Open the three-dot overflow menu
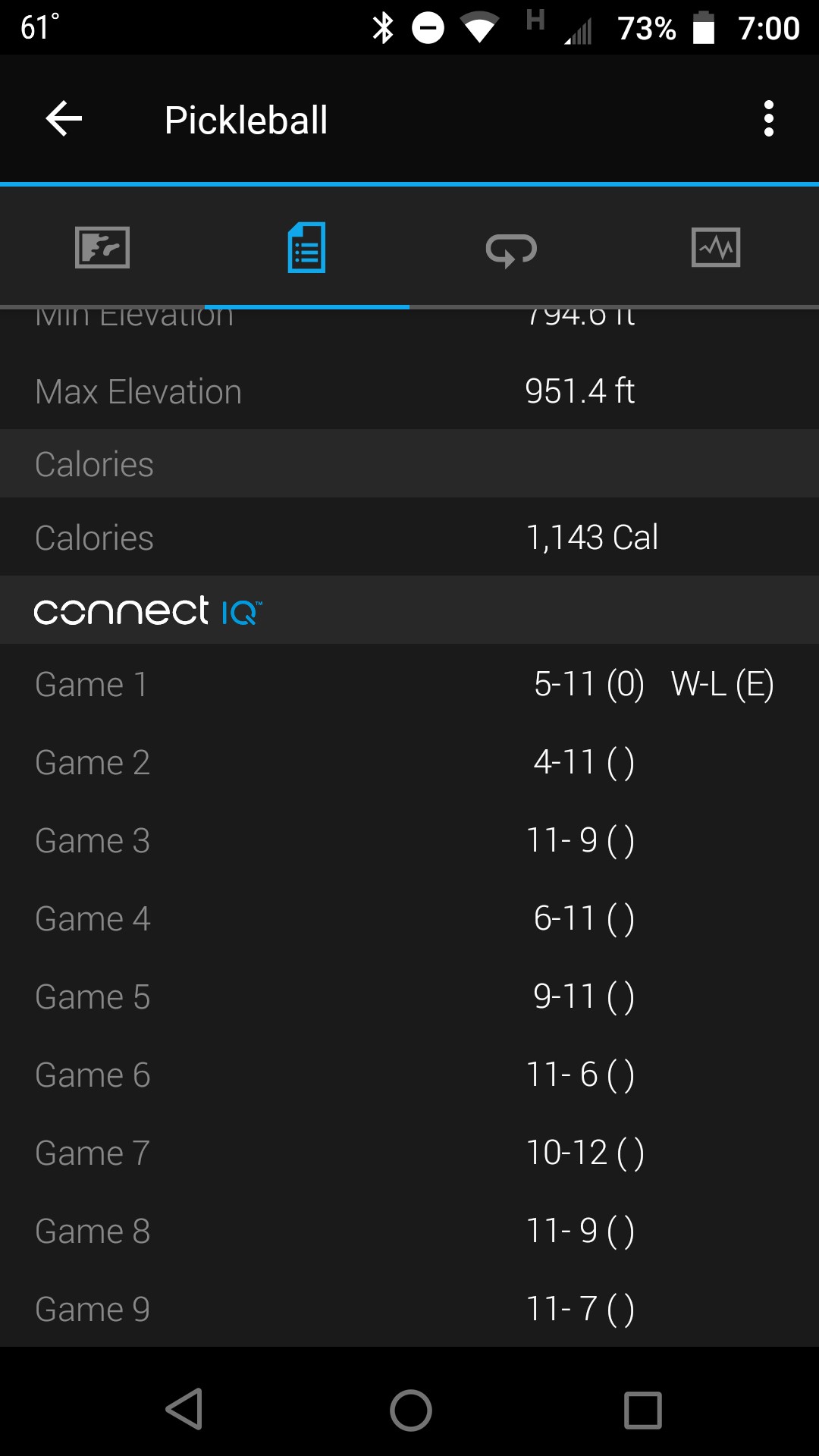819x1456 pixels. click(769, 118)
